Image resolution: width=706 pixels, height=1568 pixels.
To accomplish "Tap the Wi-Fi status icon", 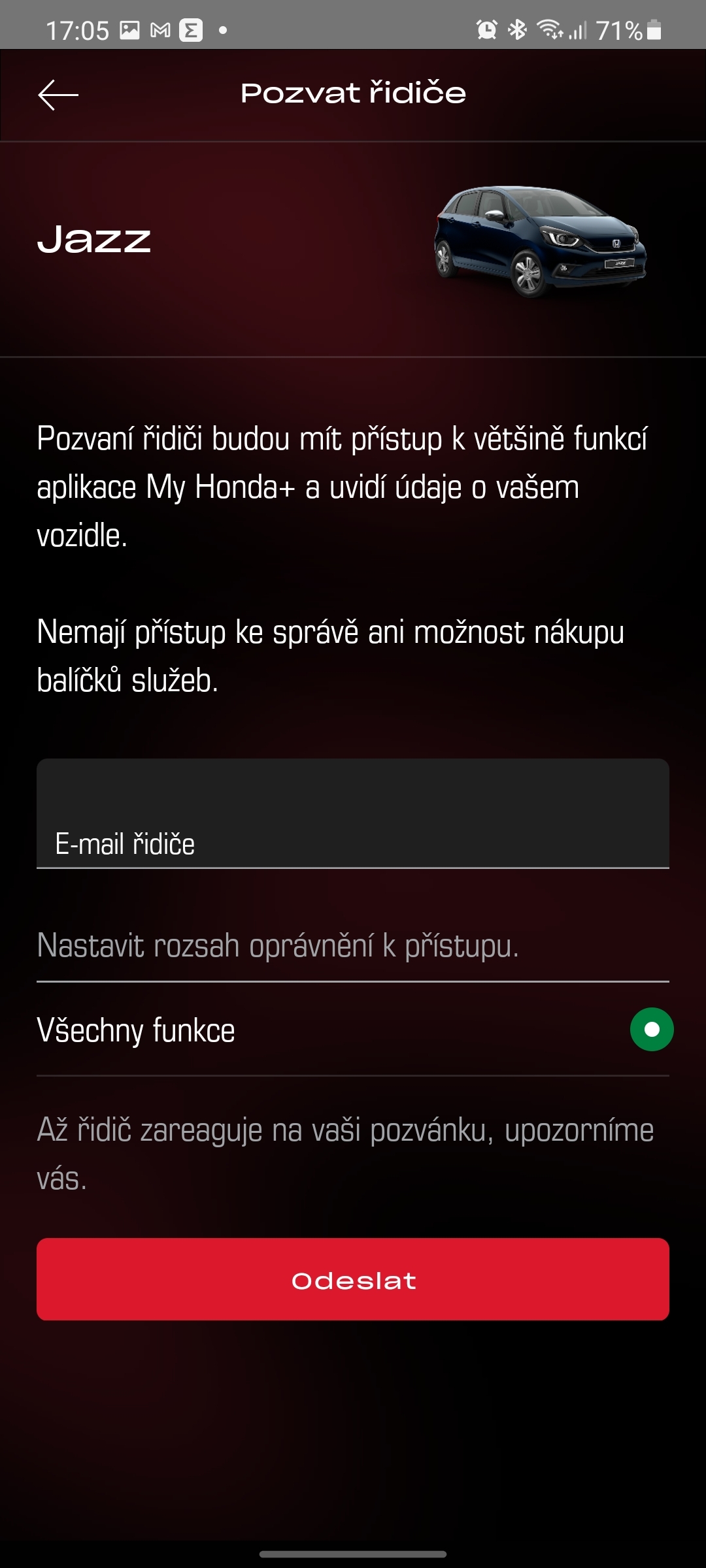I will coord(551,27).
